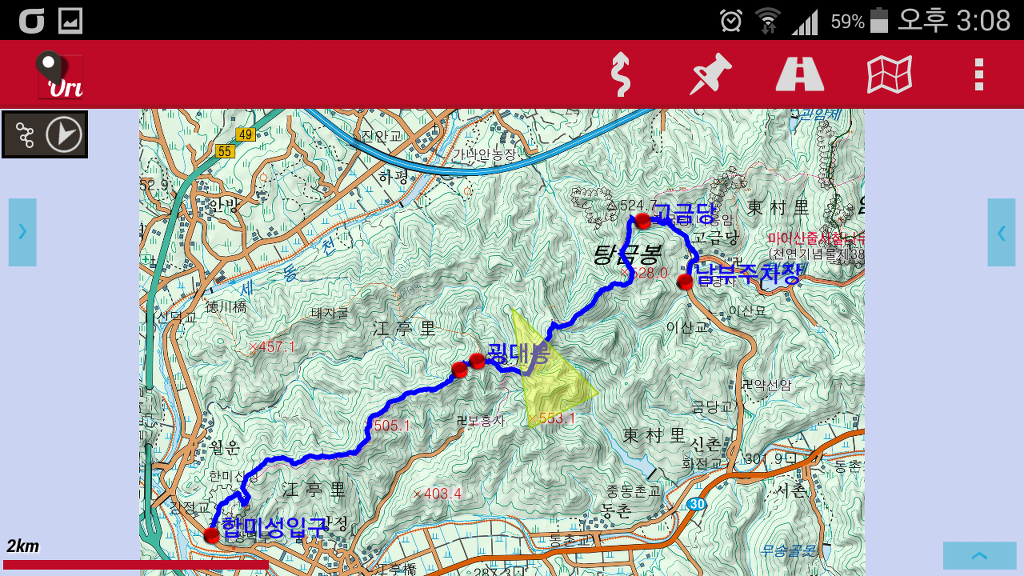Image resolution: width=1024 pixels, height=576 pixels.
Task: Tap the pushpin waypoint icon
Action: [710, 74]
